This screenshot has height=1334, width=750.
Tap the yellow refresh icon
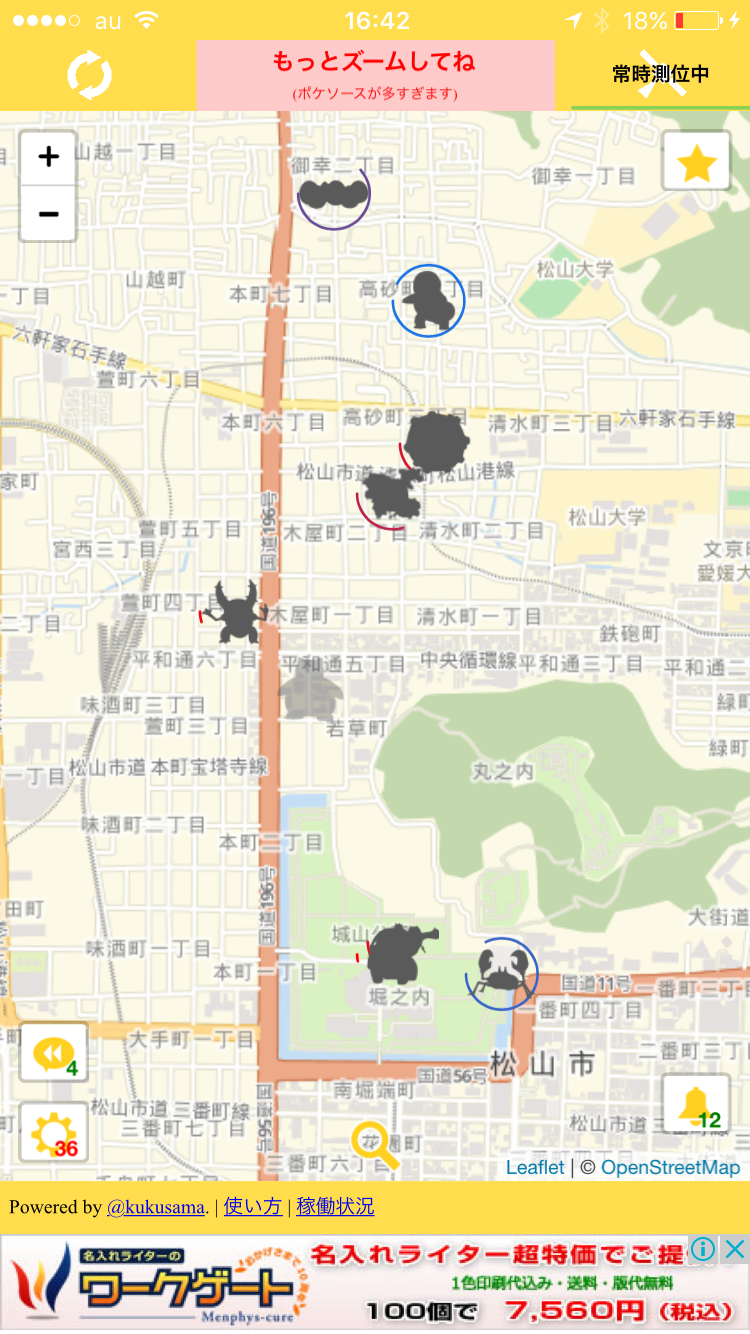pyautogui.click(x=88, y=74)
